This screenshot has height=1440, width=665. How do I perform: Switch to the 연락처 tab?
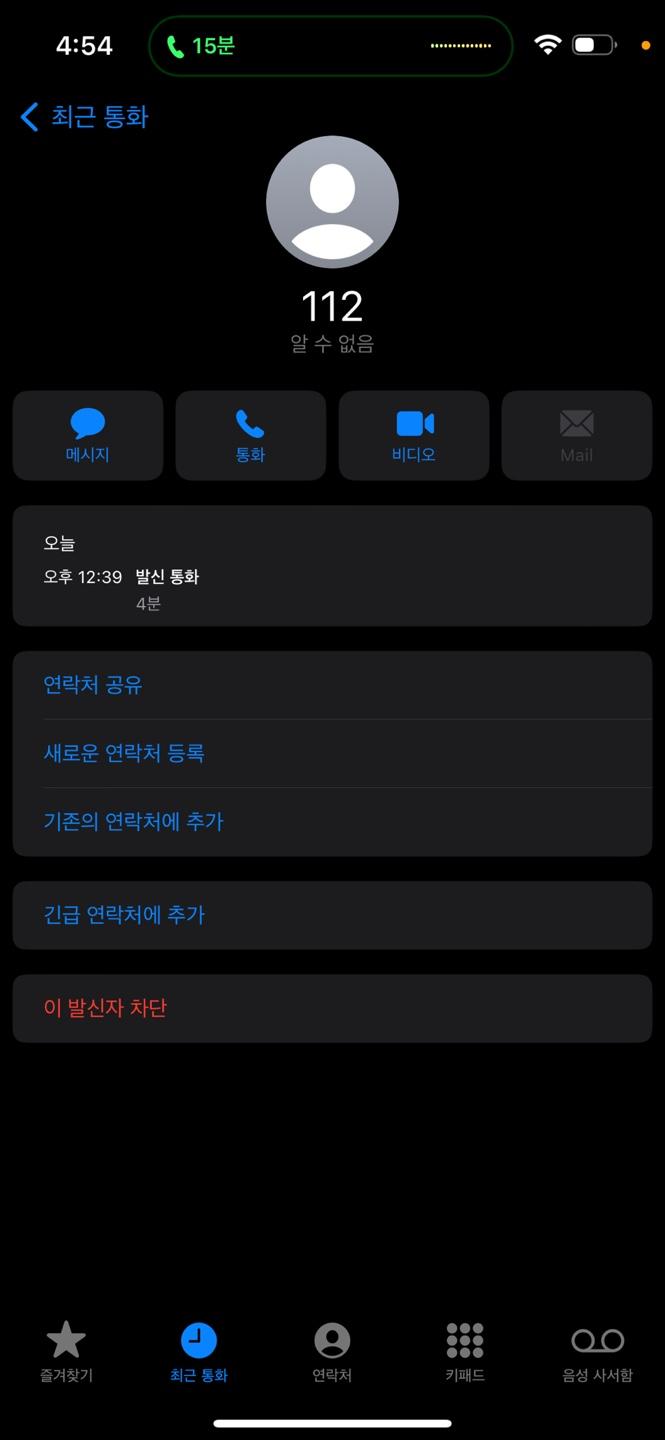click(x=332, y=1351)
